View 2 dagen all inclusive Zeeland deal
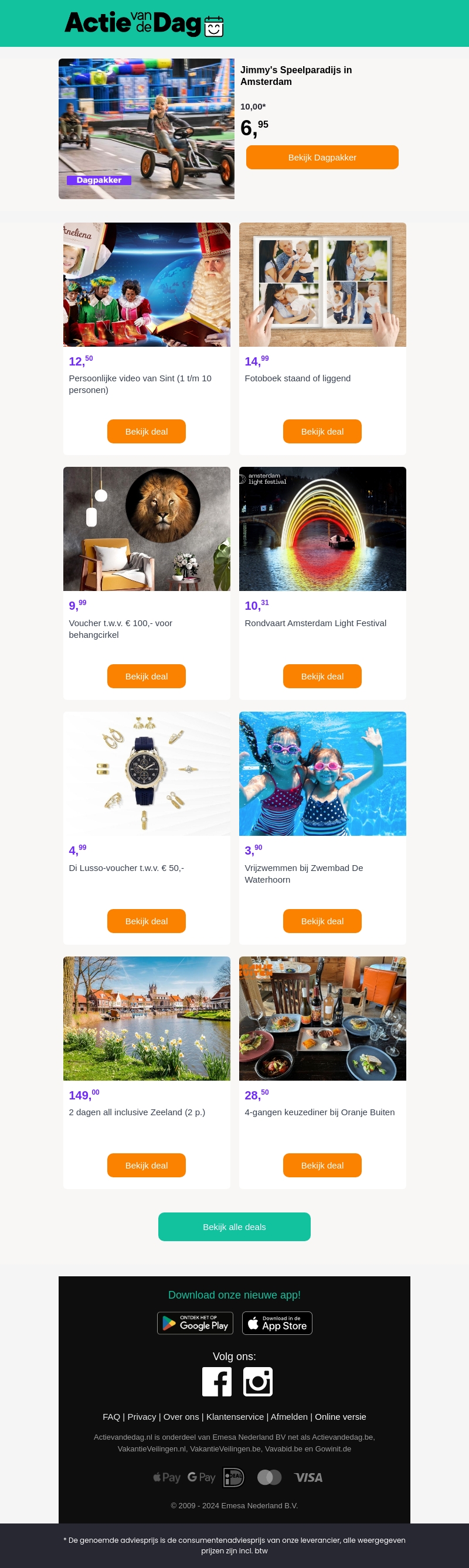Screen dimensions: 469x1568 146,1165
